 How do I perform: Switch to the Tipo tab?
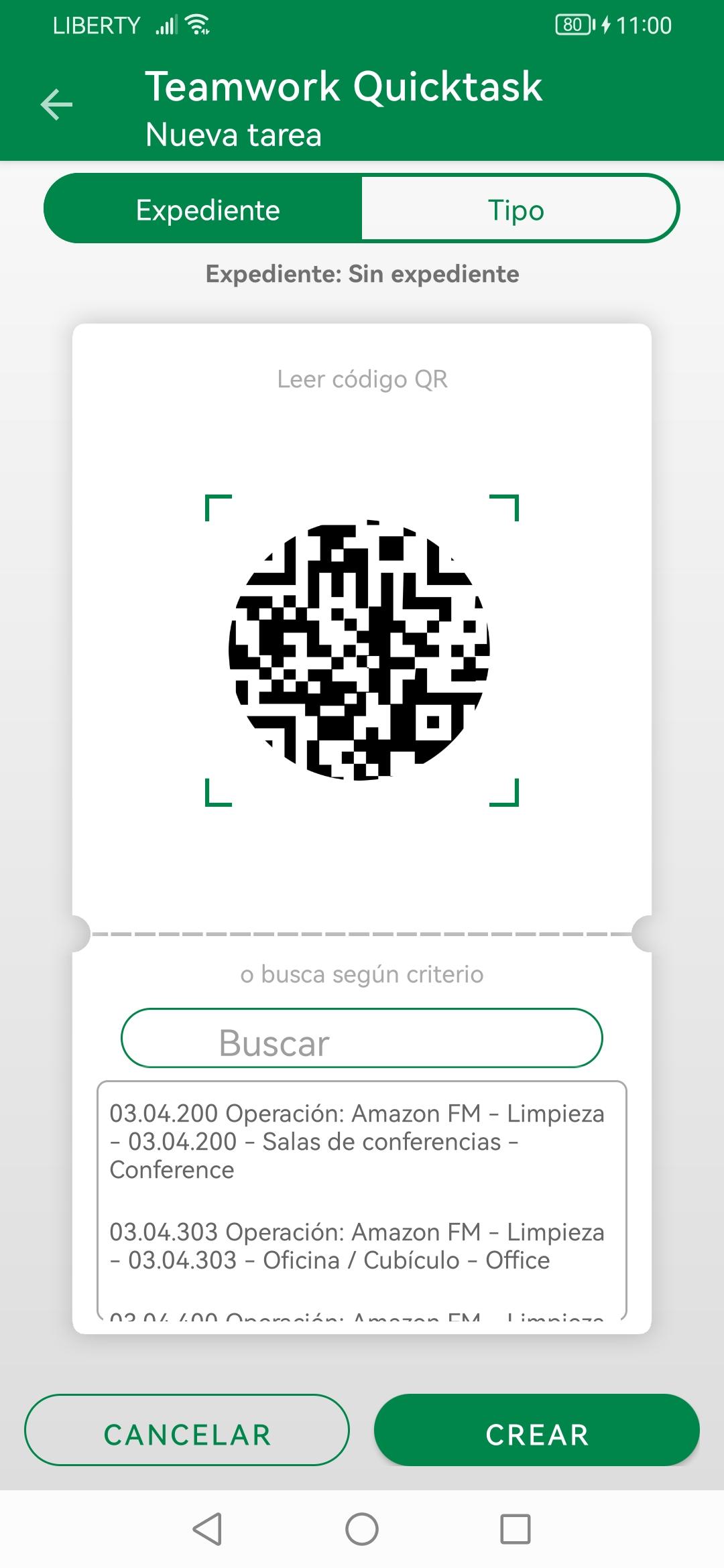pos(516,209)
